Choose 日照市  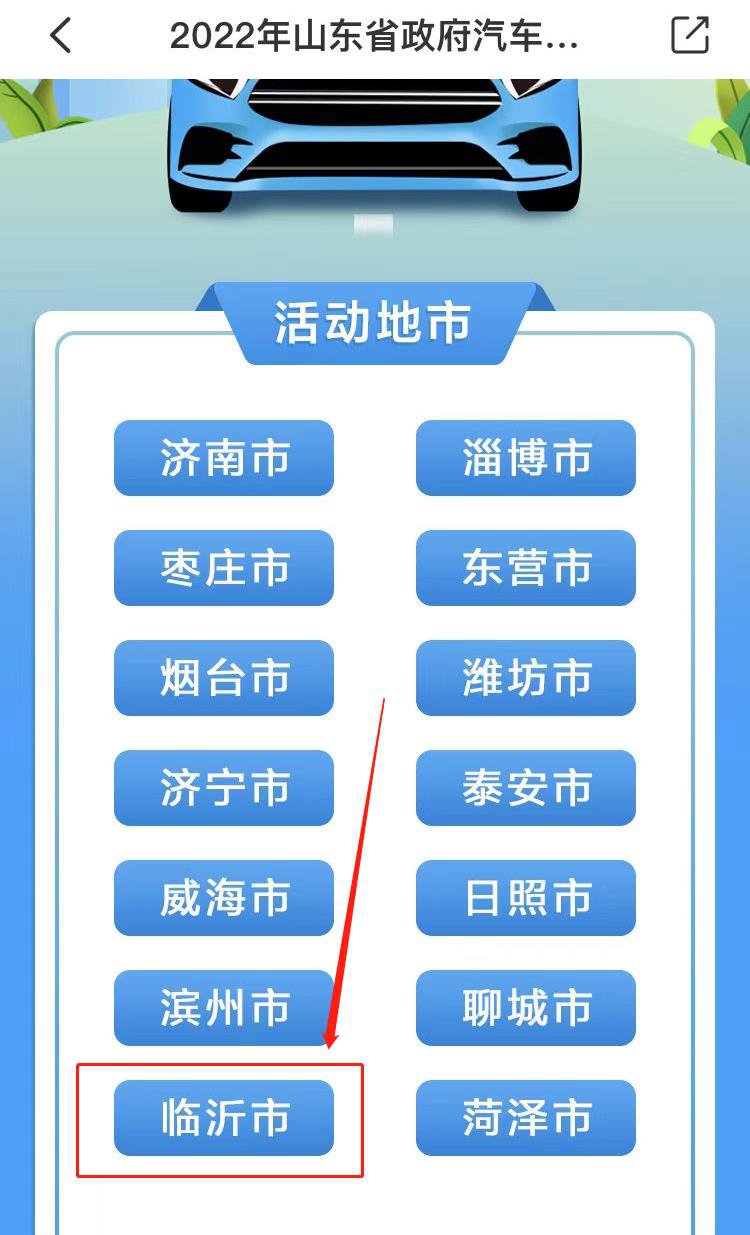[x=526, y=898]
